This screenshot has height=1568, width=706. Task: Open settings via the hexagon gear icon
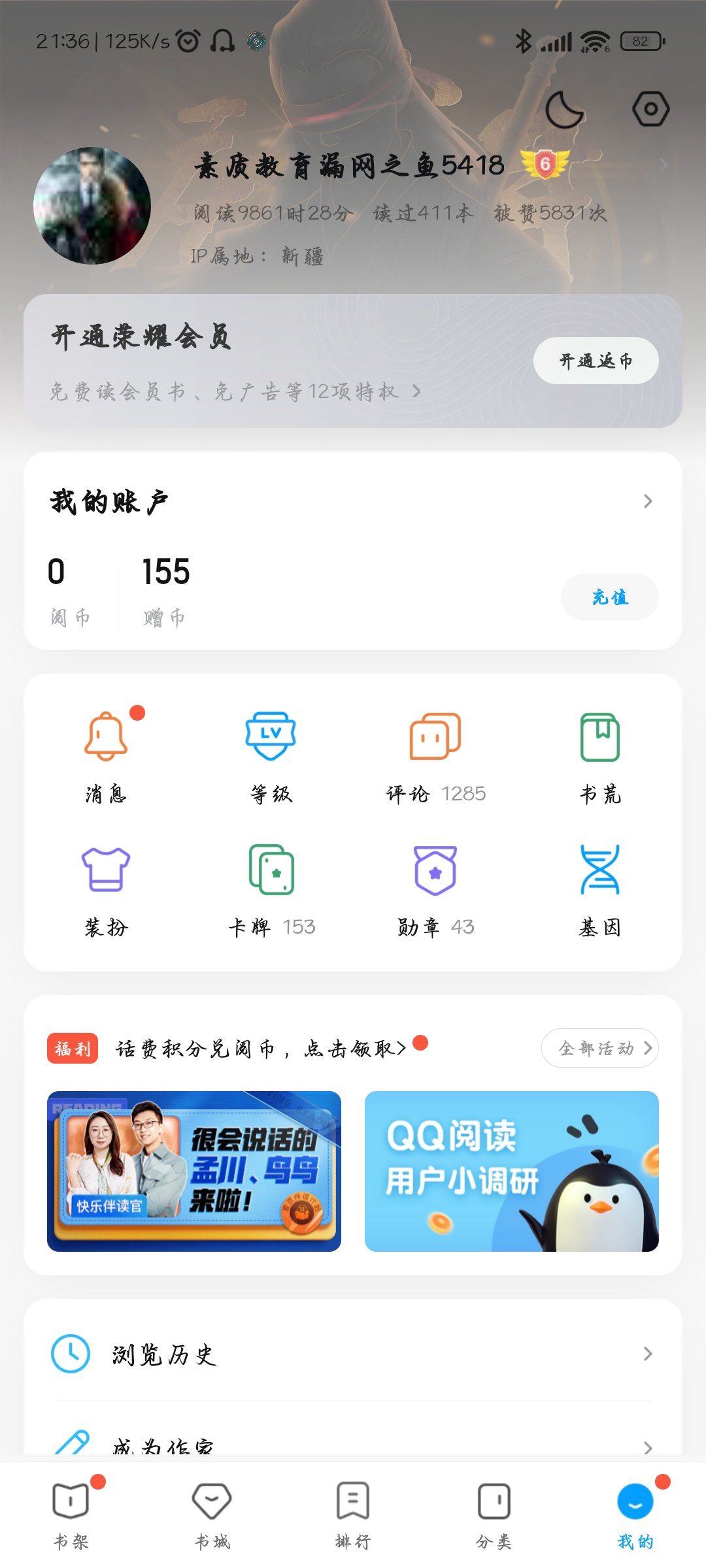(x=650, y=109)
